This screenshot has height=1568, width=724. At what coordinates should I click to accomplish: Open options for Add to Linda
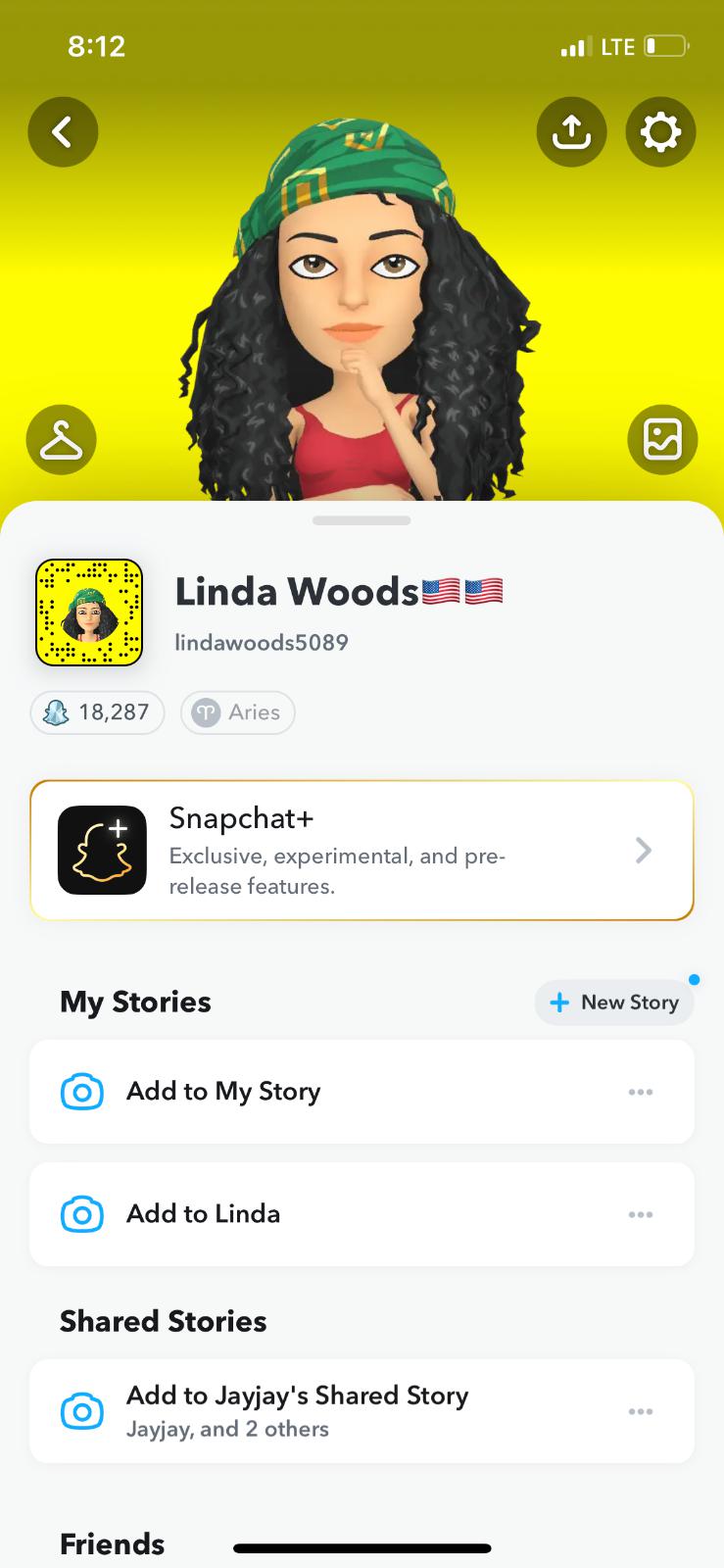(x=641, y=1214)
